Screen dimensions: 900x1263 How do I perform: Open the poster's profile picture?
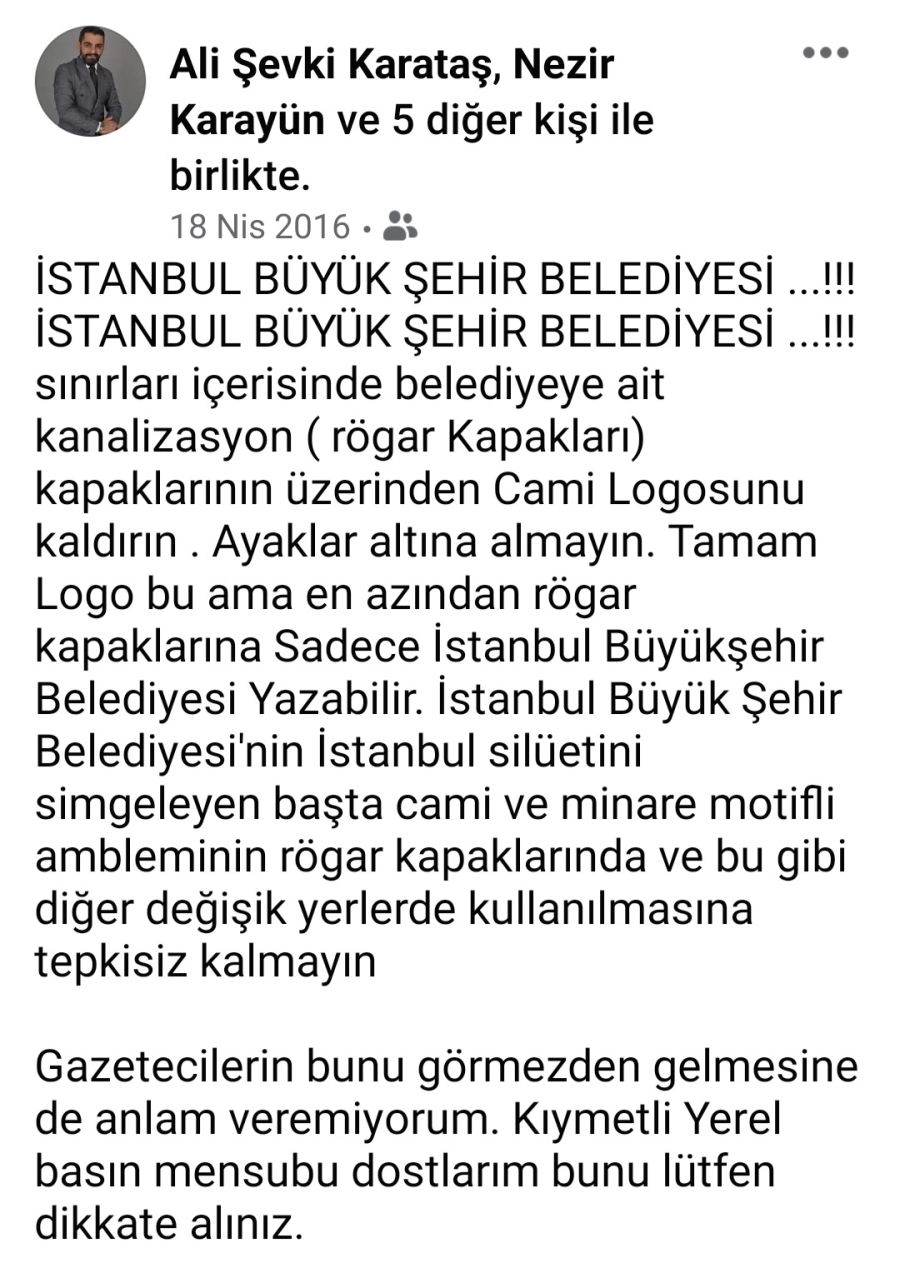coord(90,82)
